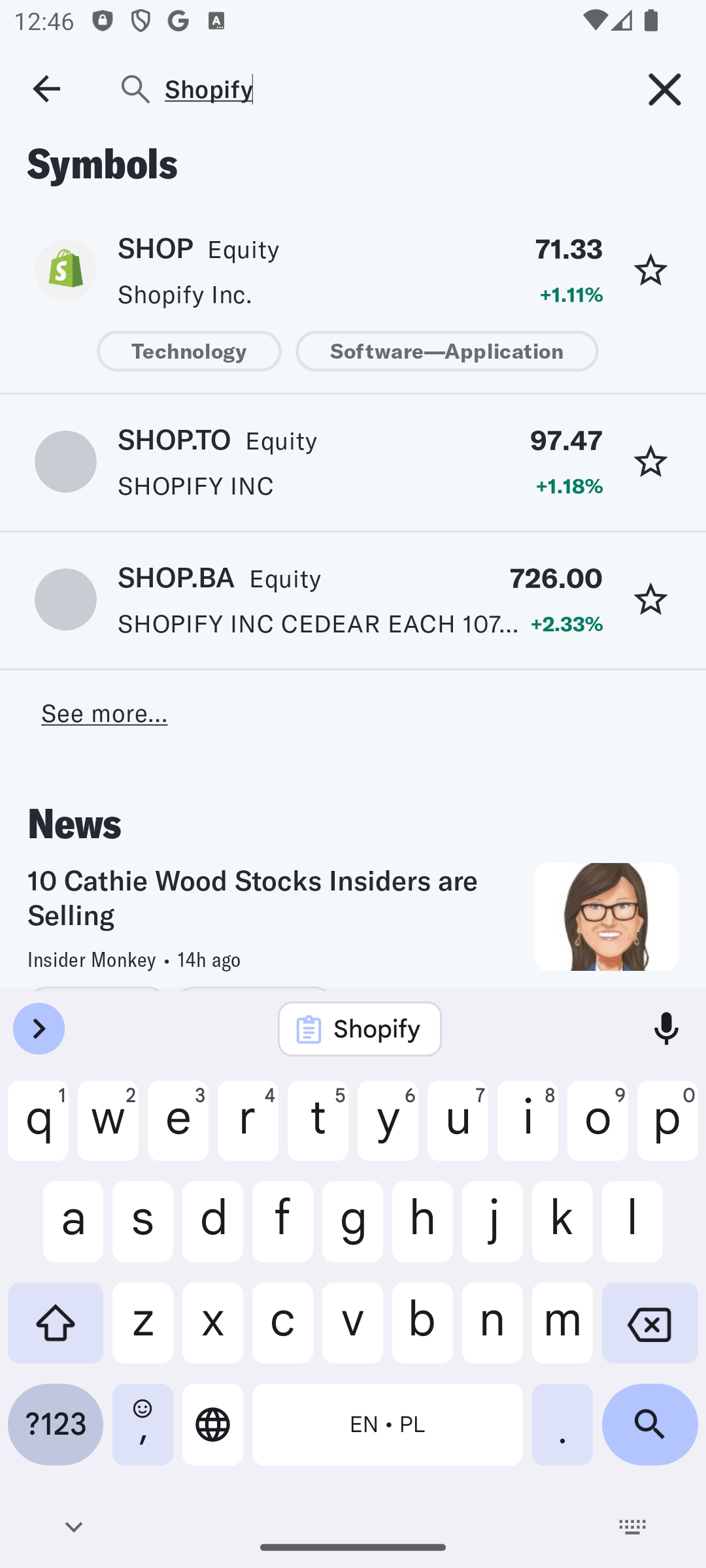
Task: Tap the backspace key
Action: (649, 1323)
